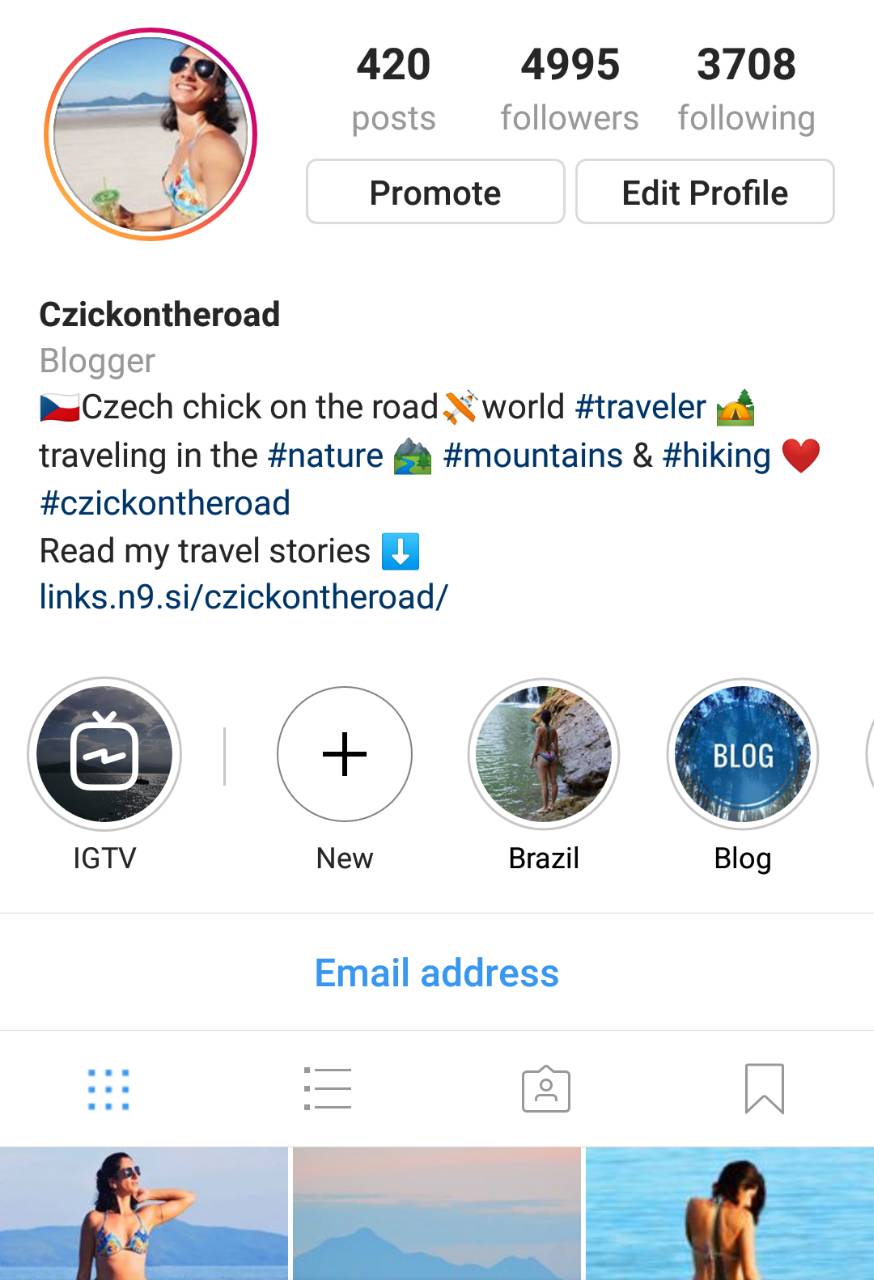Open the Blog highlight
The height and width of the screenshot is (1280, 874).
(x=742, y=753)
